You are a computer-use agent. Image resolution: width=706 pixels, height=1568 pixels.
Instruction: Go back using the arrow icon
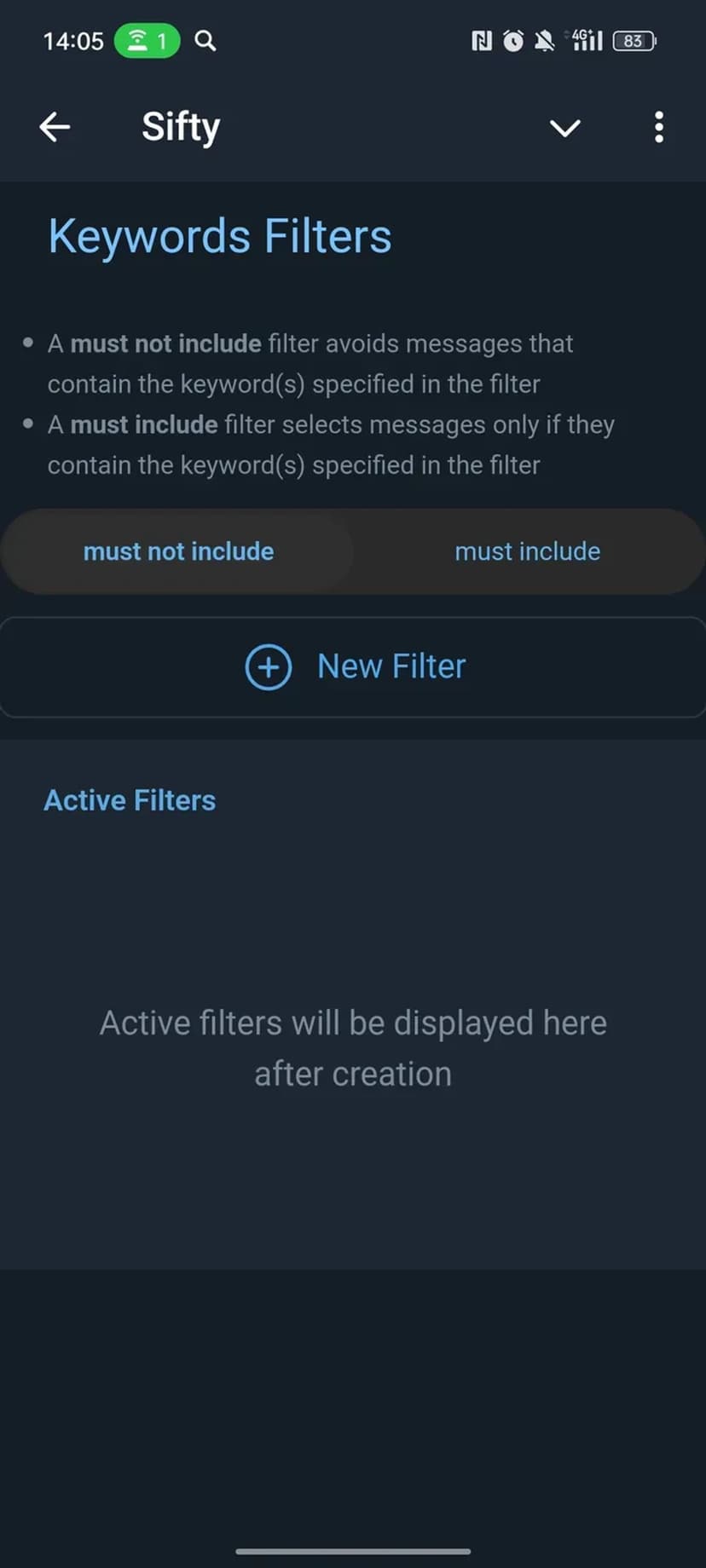pyautogui.click(x=55, y=127)
